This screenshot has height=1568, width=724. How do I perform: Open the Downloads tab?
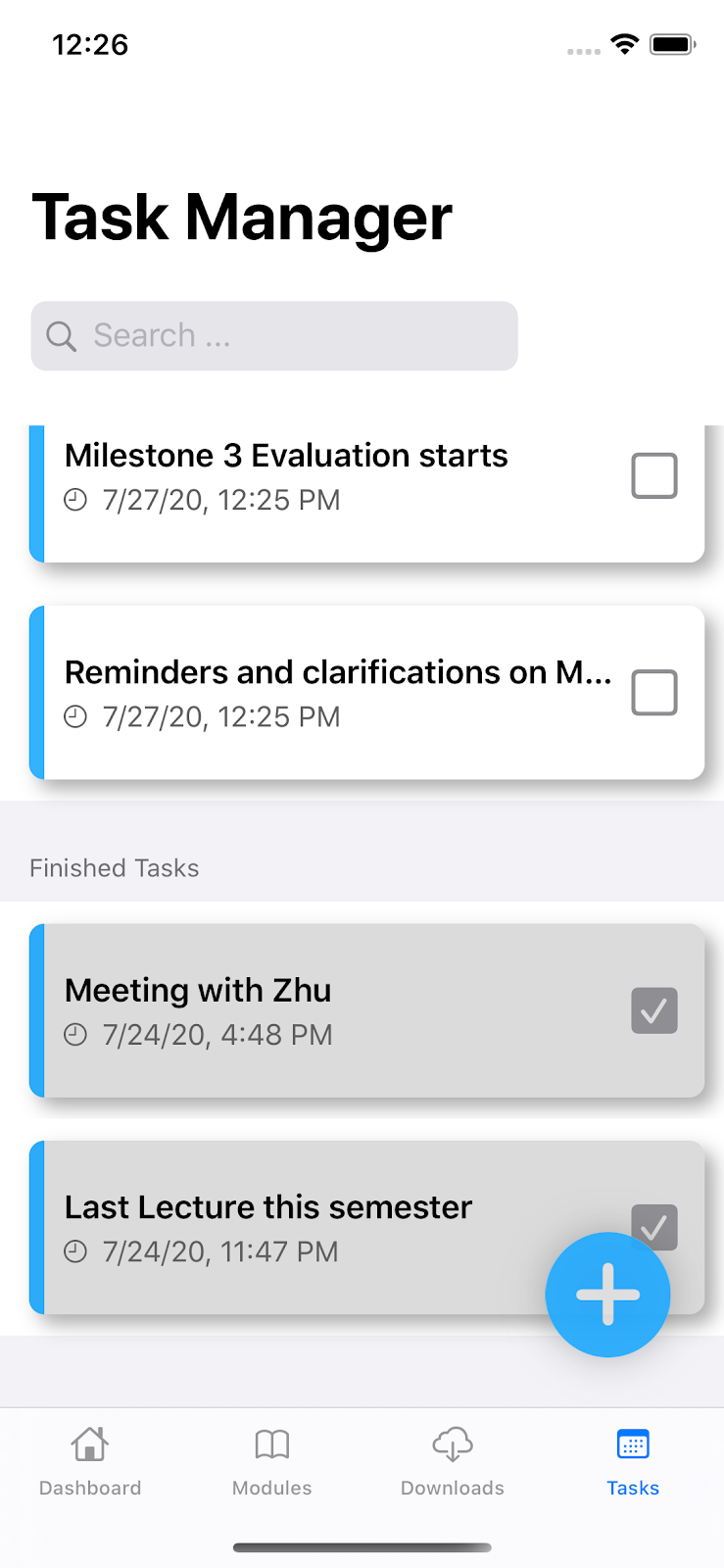pos(453,1461)
